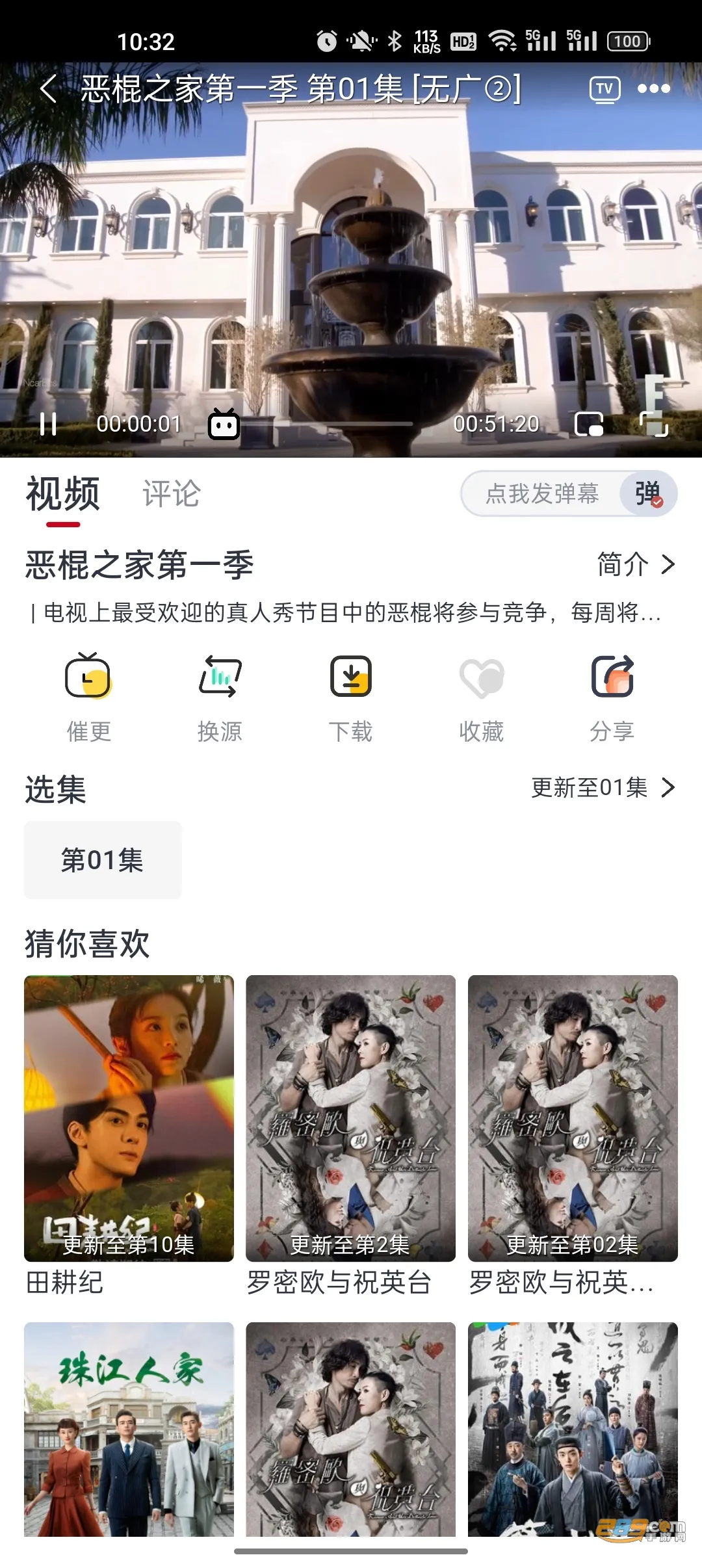The height and width of the screenshot is (1568, 702).
Task: Open the three-dot more options menu
Action: coord(654,89)
